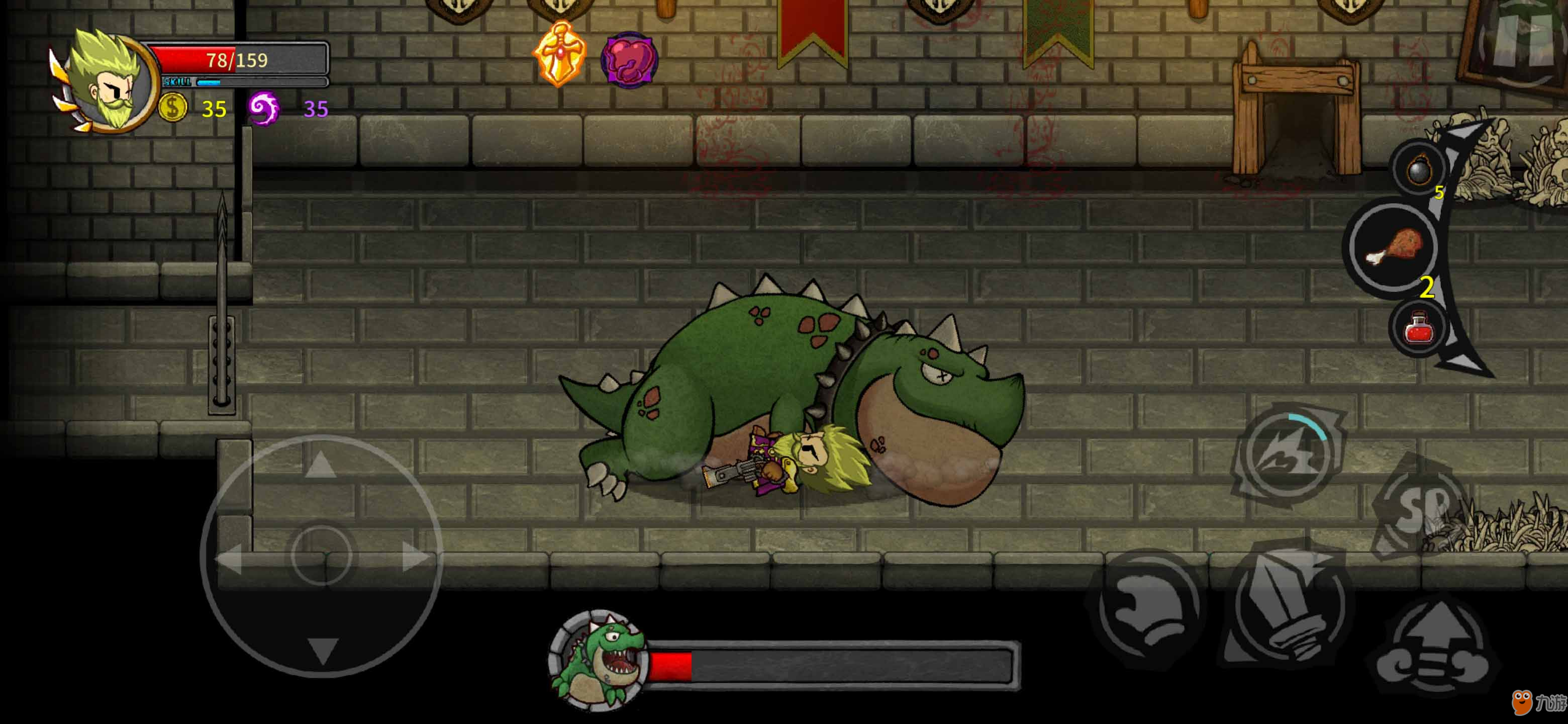Viewport: 1568px width, 724px height.
Task: Tap the d-pad right arrow
Action: tap(415, 557)
